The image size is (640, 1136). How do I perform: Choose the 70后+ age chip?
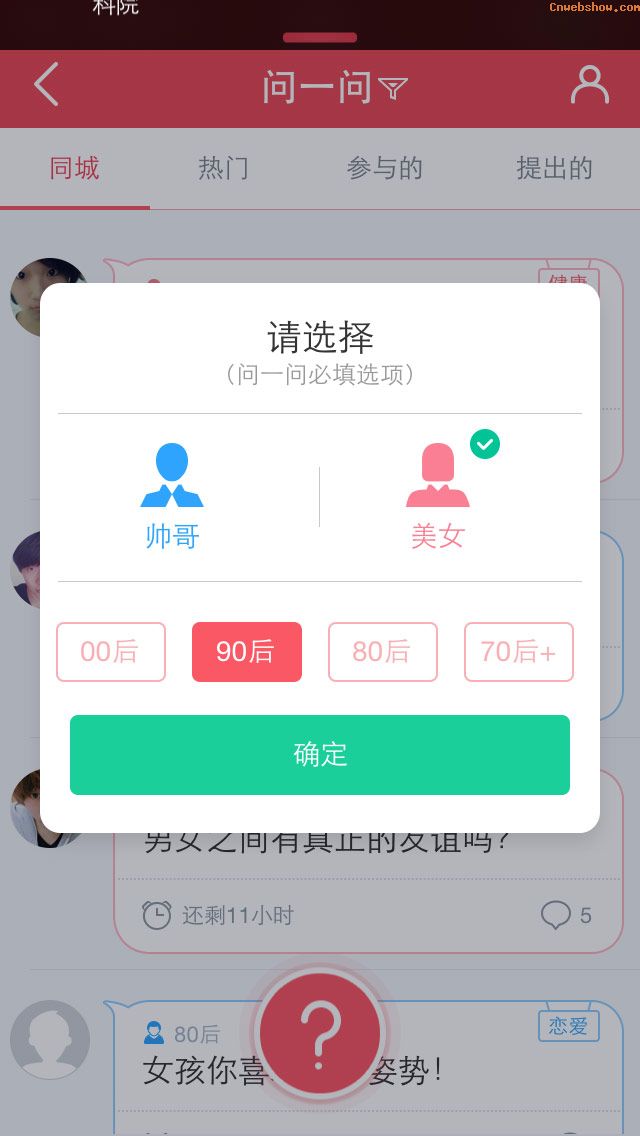tap(519, 652)
